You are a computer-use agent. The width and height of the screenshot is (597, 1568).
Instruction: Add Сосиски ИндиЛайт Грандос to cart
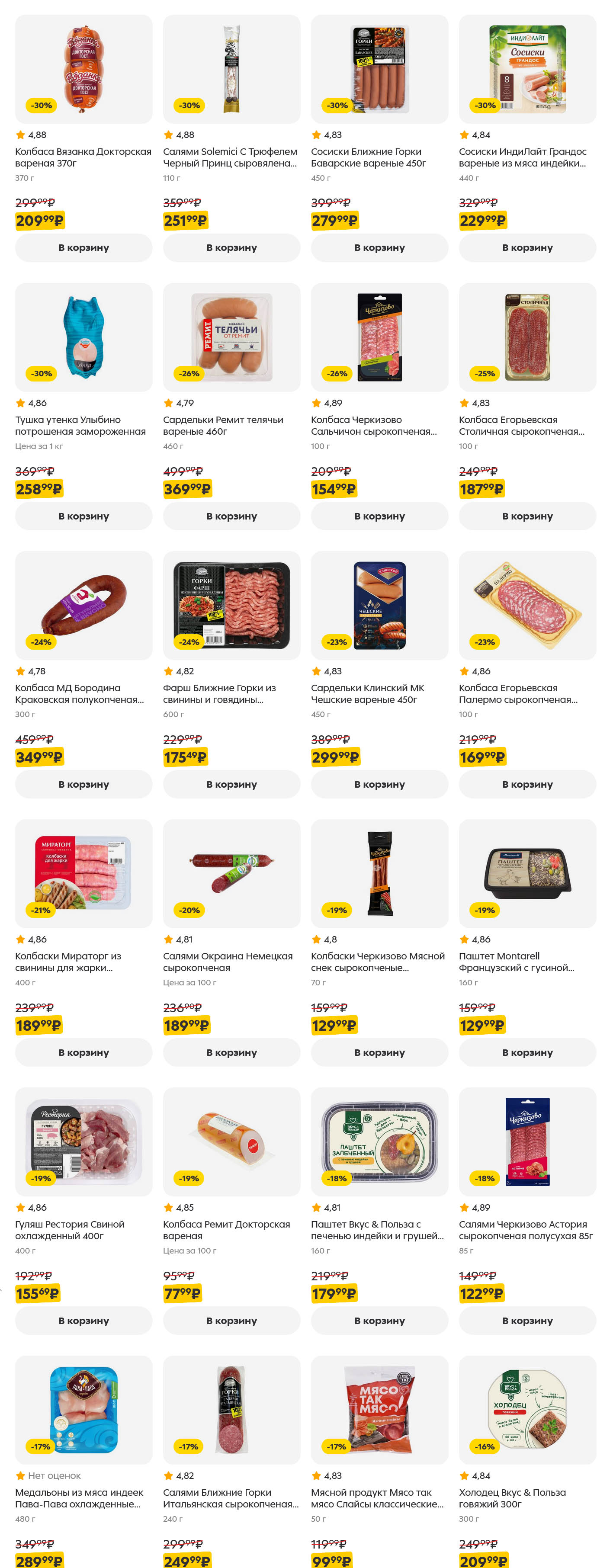(x=527, y=248)
